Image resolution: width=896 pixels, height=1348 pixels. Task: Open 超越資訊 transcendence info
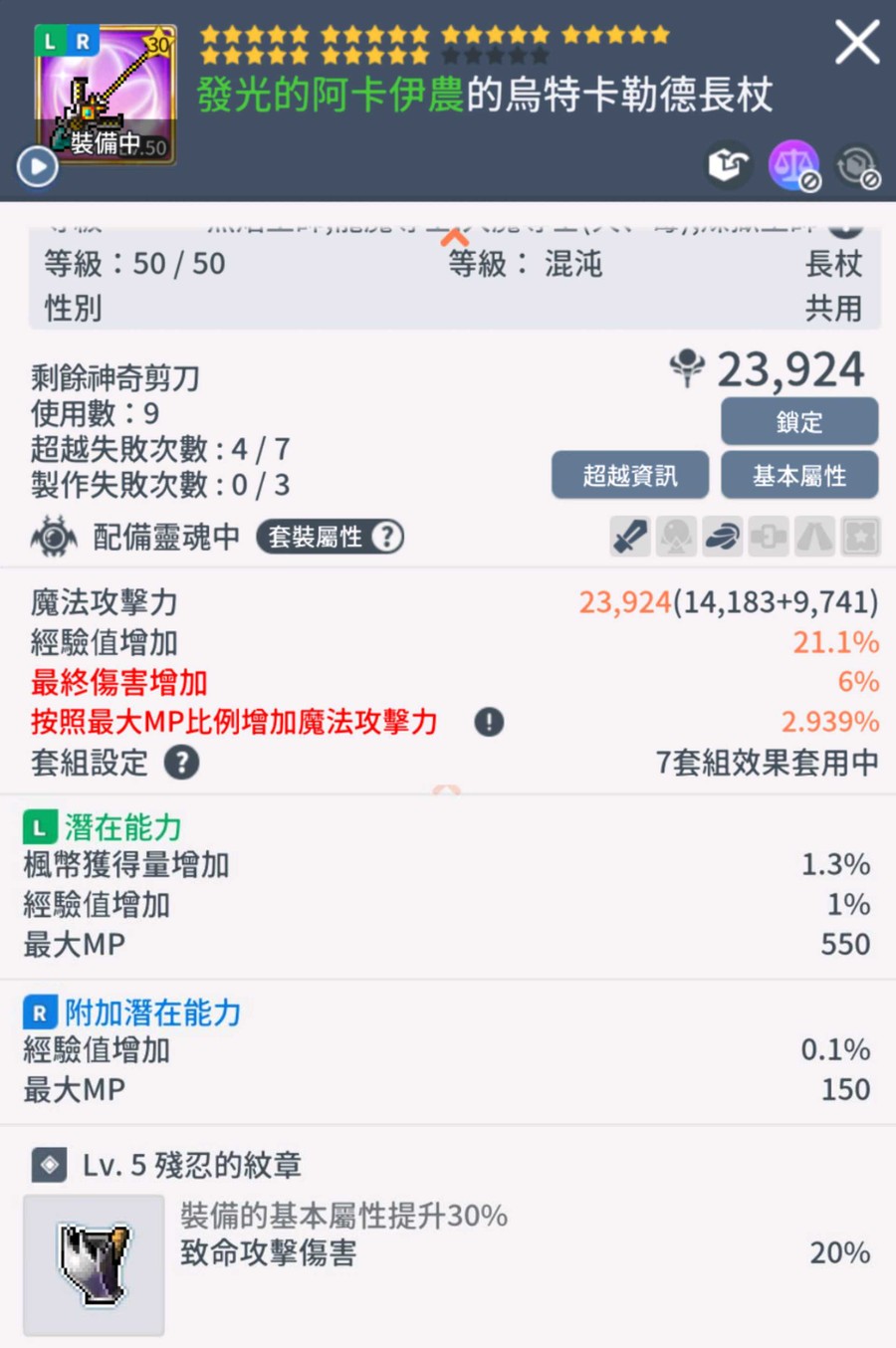click(x=630, y=475)
